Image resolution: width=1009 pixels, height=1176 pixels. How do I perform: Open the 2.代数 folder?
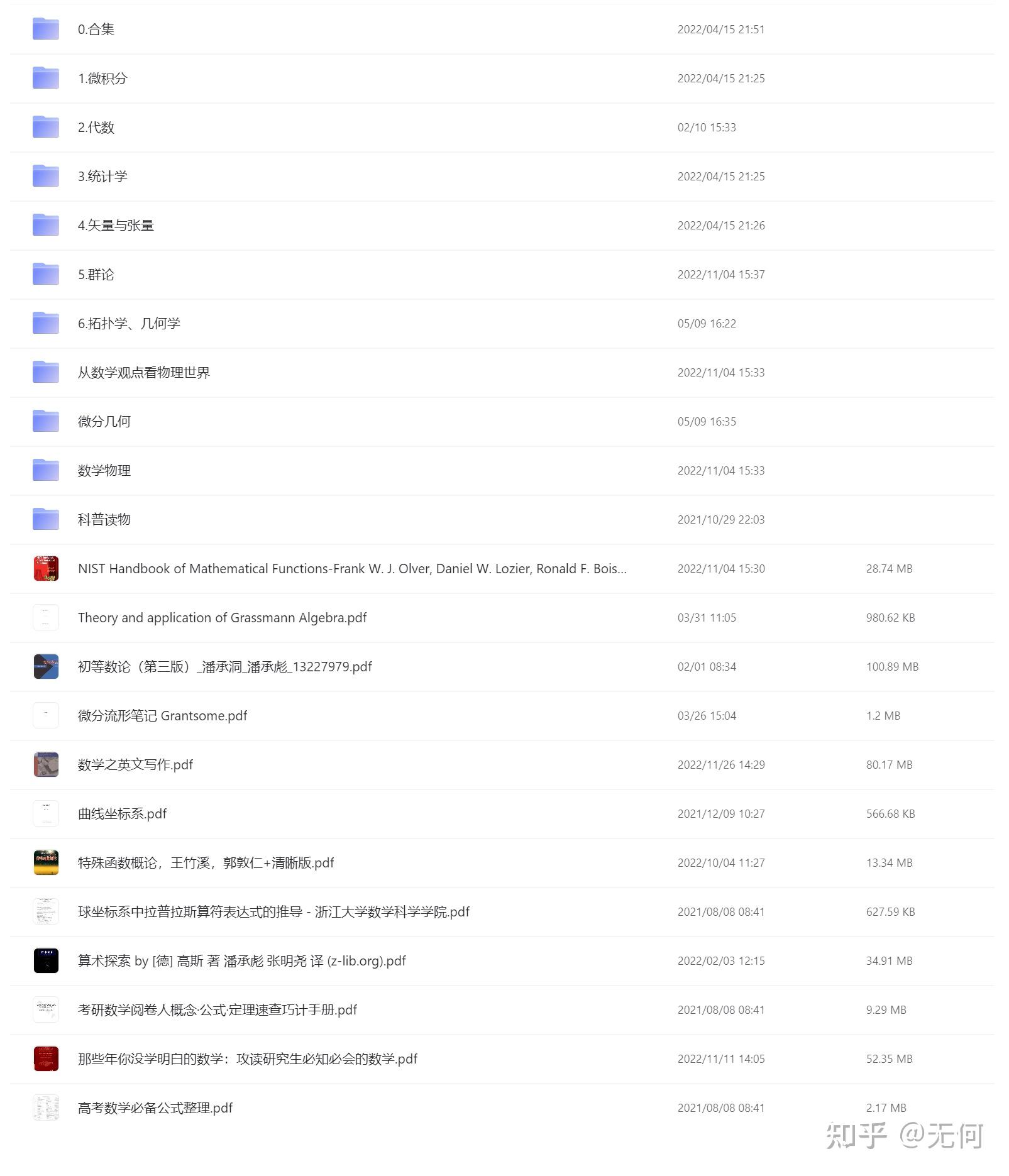(x=96, y=127)
